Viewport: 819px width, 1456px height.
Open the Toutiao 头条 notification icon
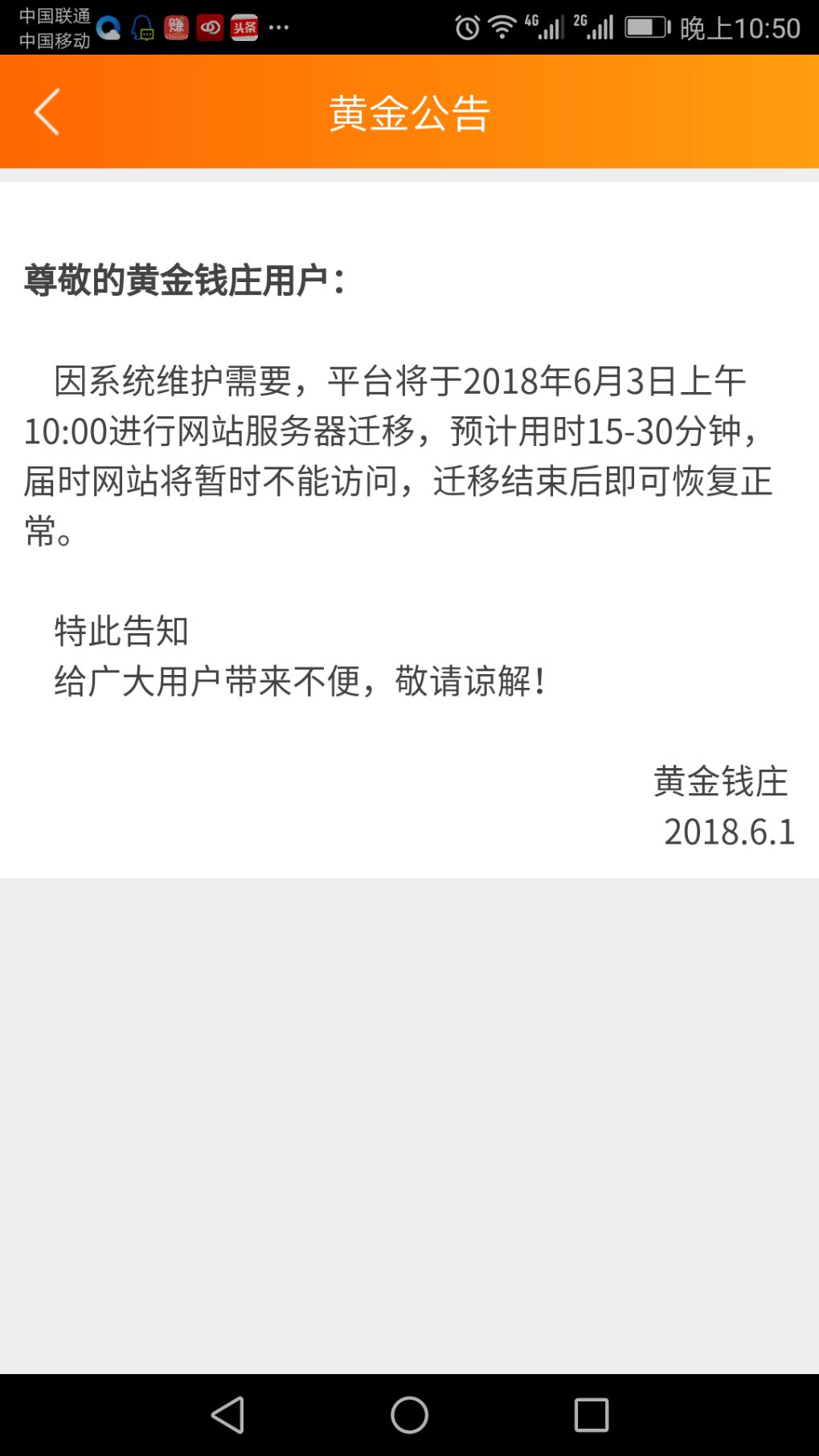(x=244, y=27)
